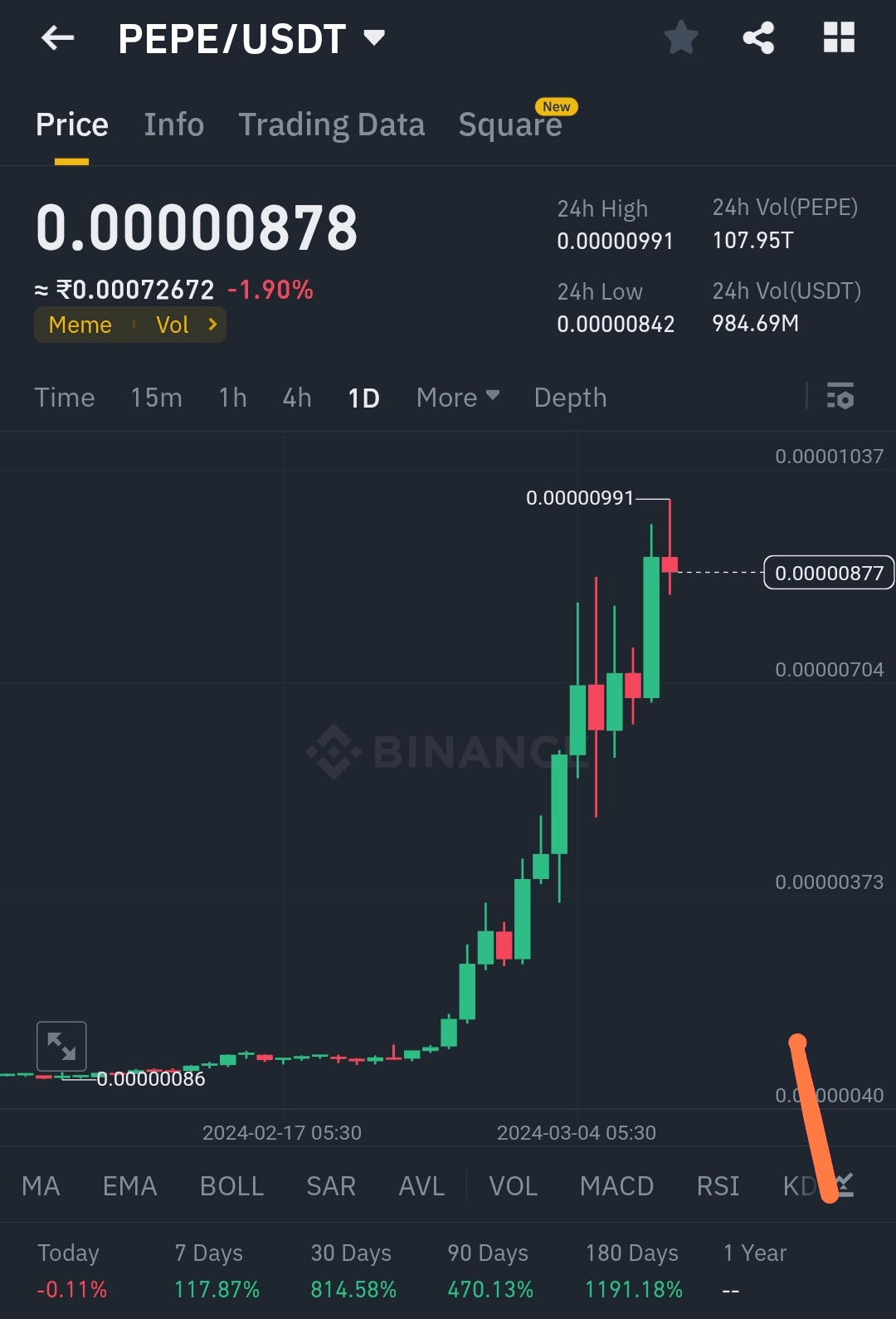This screenshot has width=896, height=1319.
Task: Switch to the Depth chart
Action: click(570, 398)
